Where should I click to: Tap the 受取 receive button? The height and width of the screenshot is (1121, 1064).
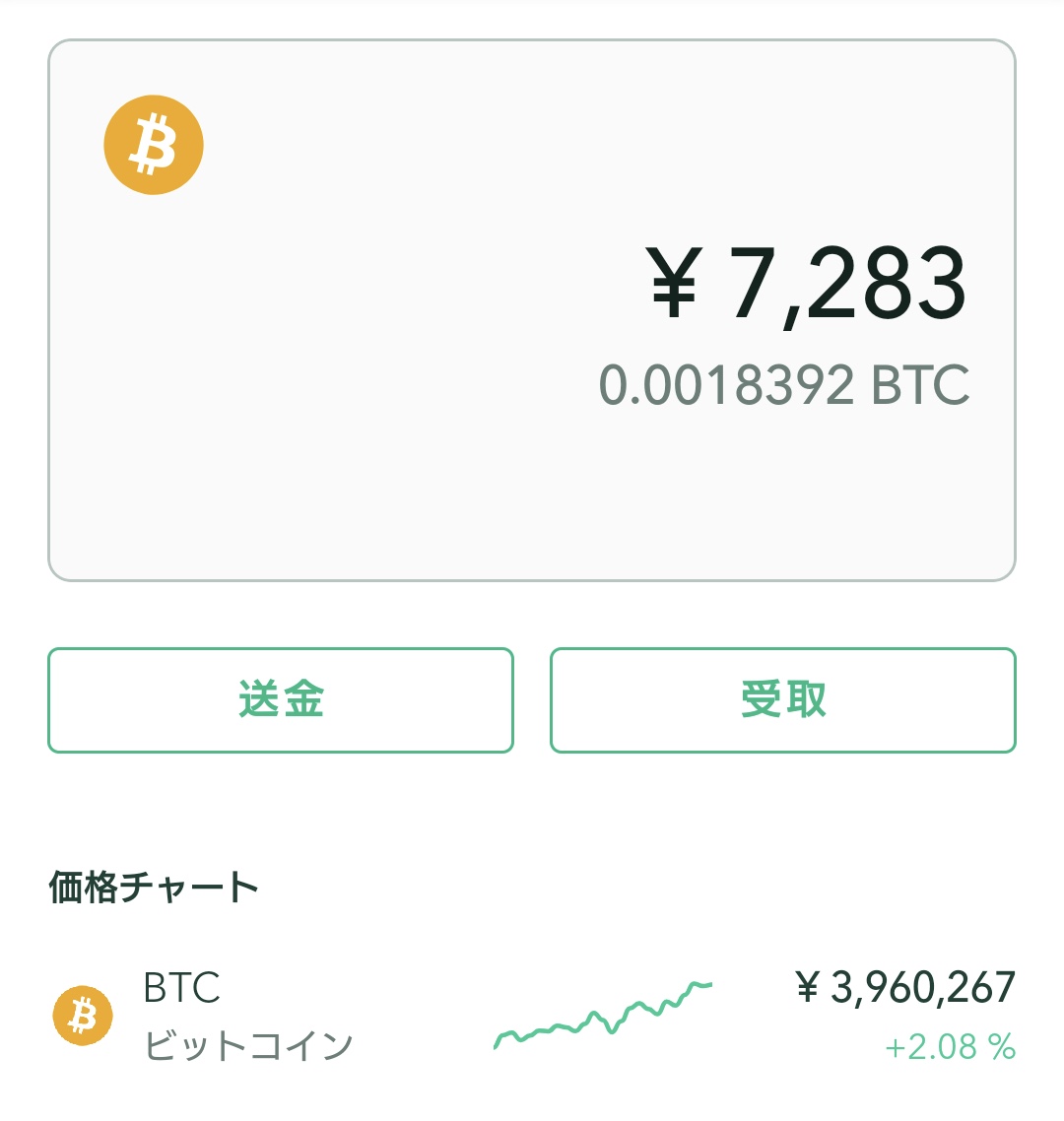(782, 700)
